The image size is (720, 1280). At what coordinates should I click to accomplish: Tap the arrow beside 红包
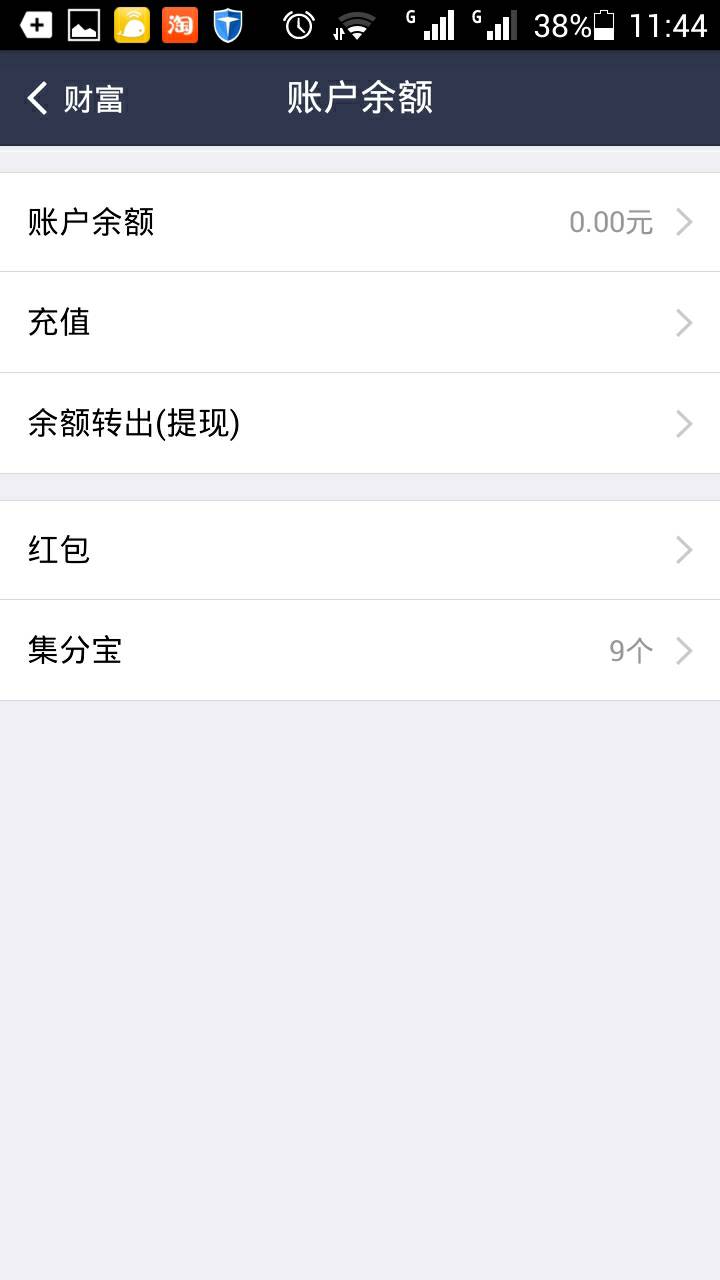coord(684,550)
